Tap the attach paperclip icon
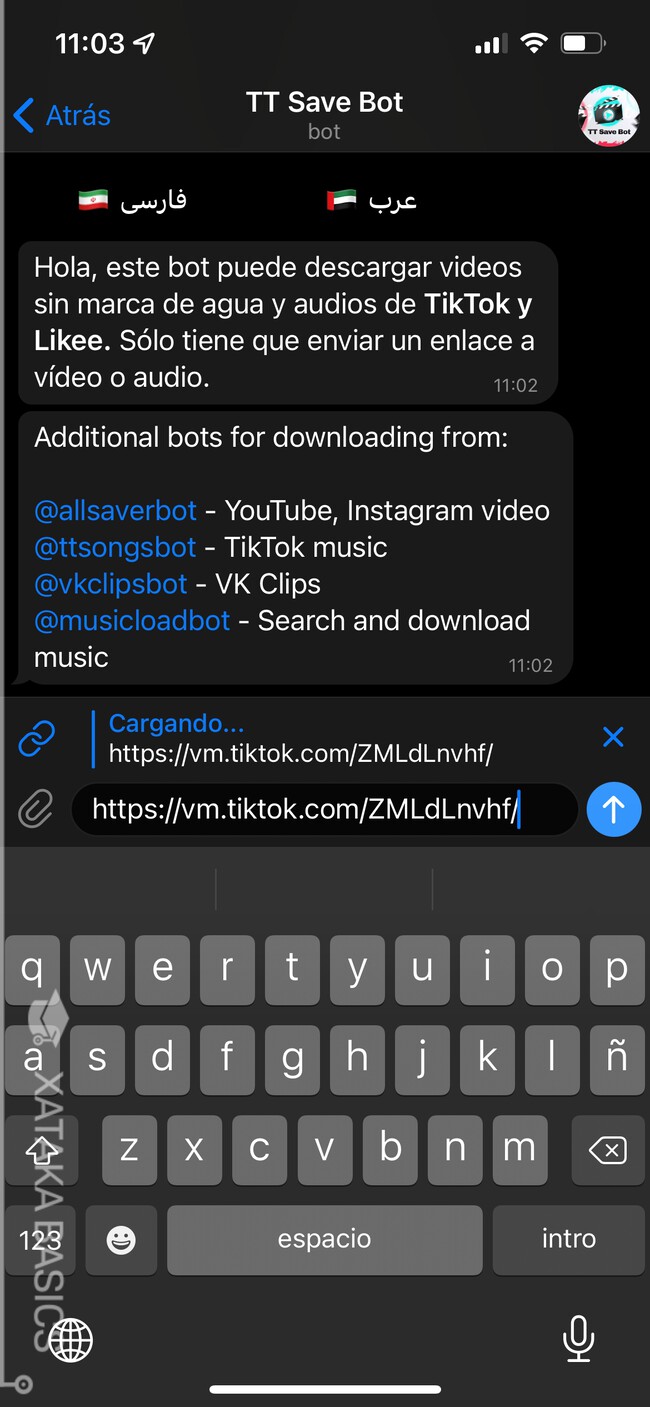650x1407 pixels. 36,809
